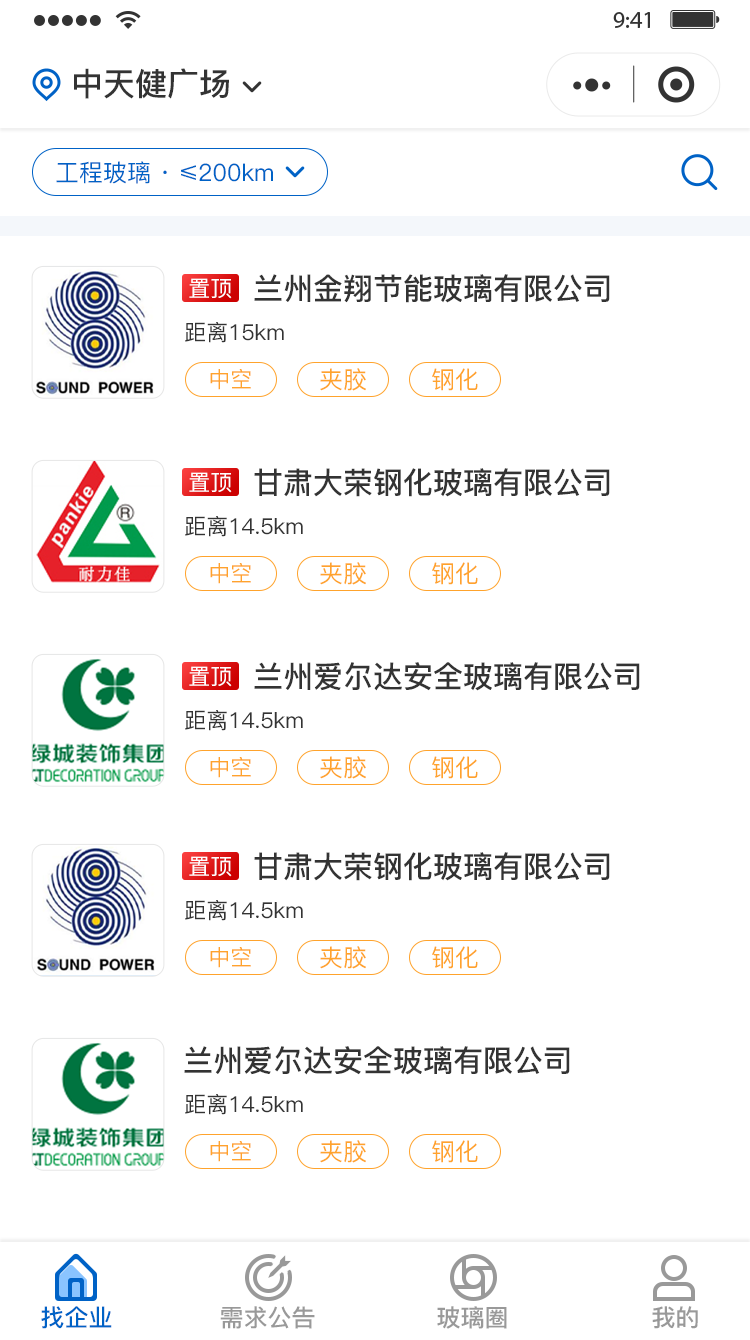Open the 中天健广场 location picker
This screenshot has width=750, height=1340.
pyautogui.click(x=147, y=85)
